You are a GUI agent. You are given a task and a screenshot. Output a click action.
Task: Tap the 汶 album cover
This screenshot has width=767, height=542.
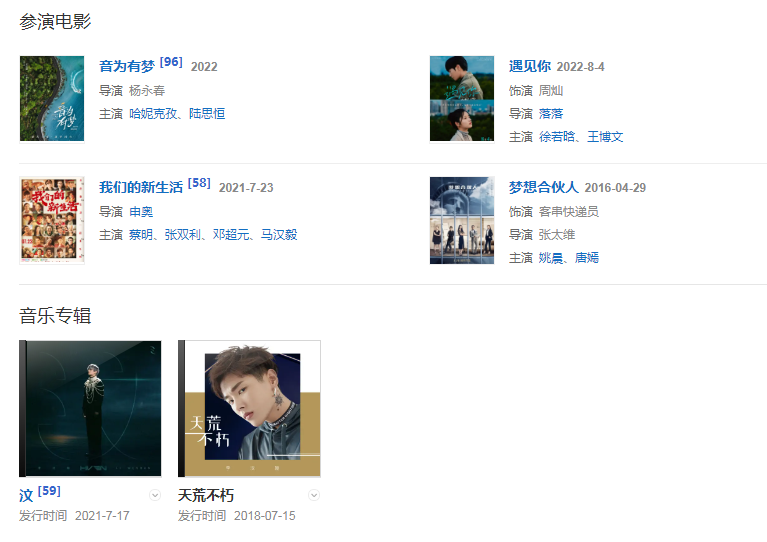[x=90, y=408]
